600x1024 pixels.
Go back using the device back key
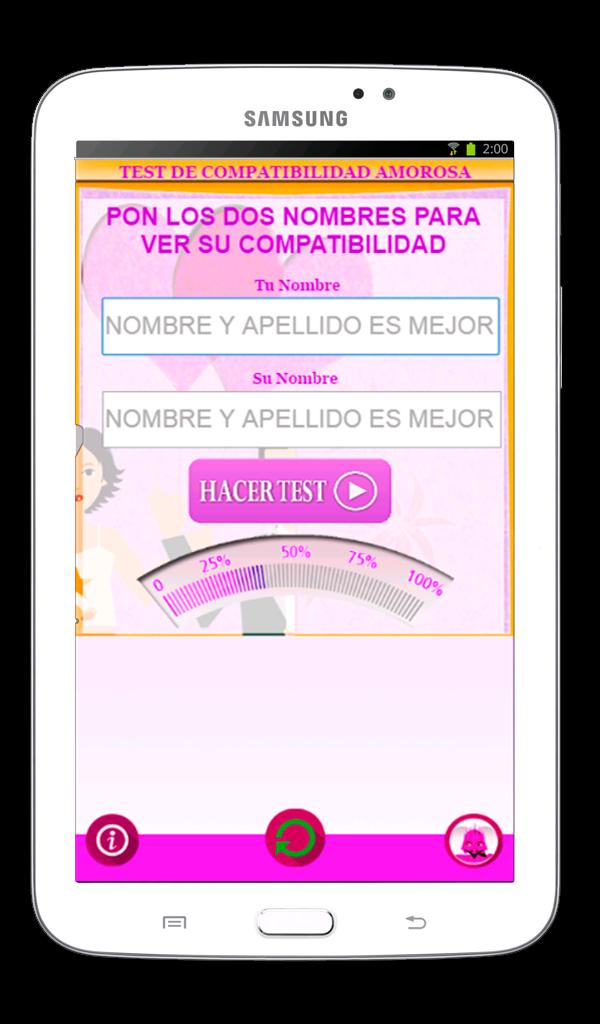(416, 922)
